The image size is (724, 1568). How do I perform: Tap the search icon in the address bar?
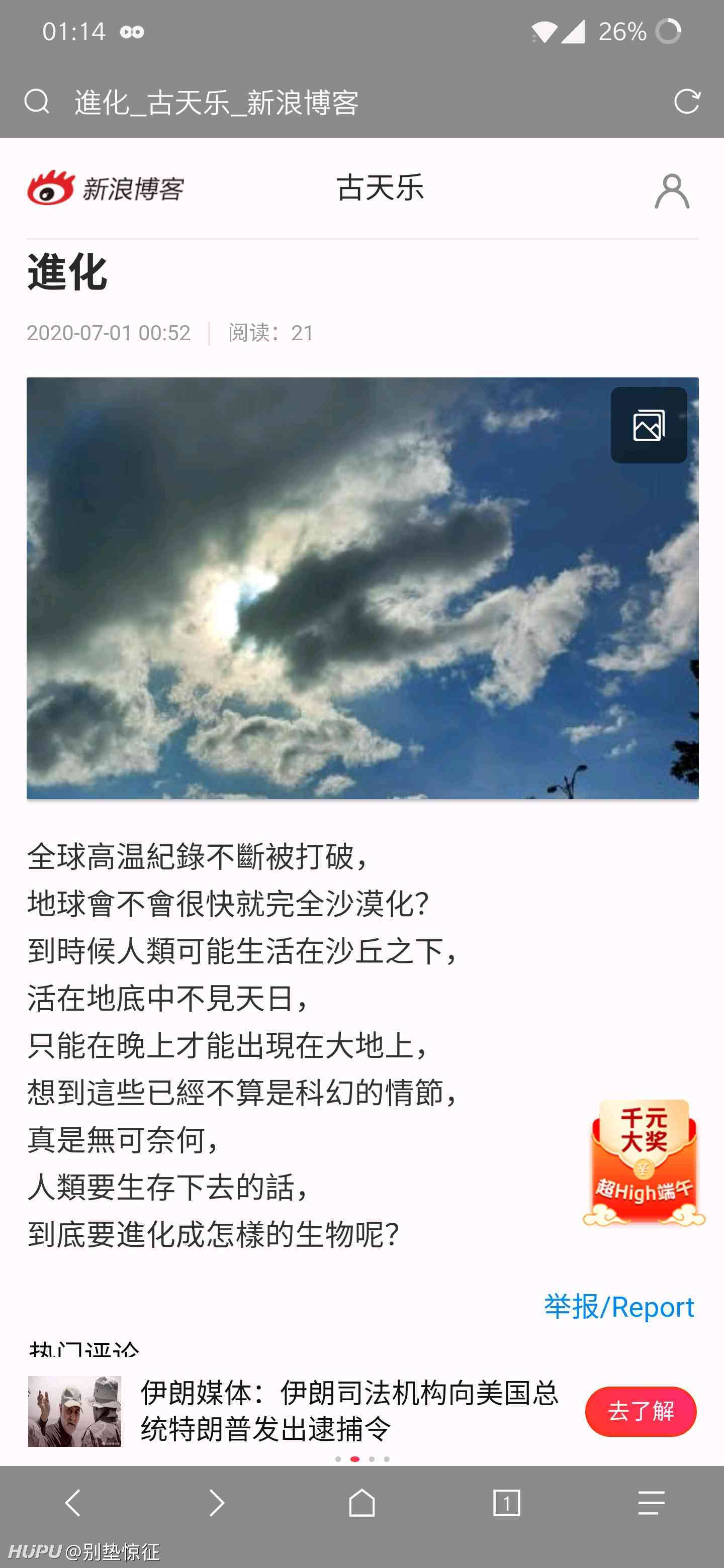[37, 101]
